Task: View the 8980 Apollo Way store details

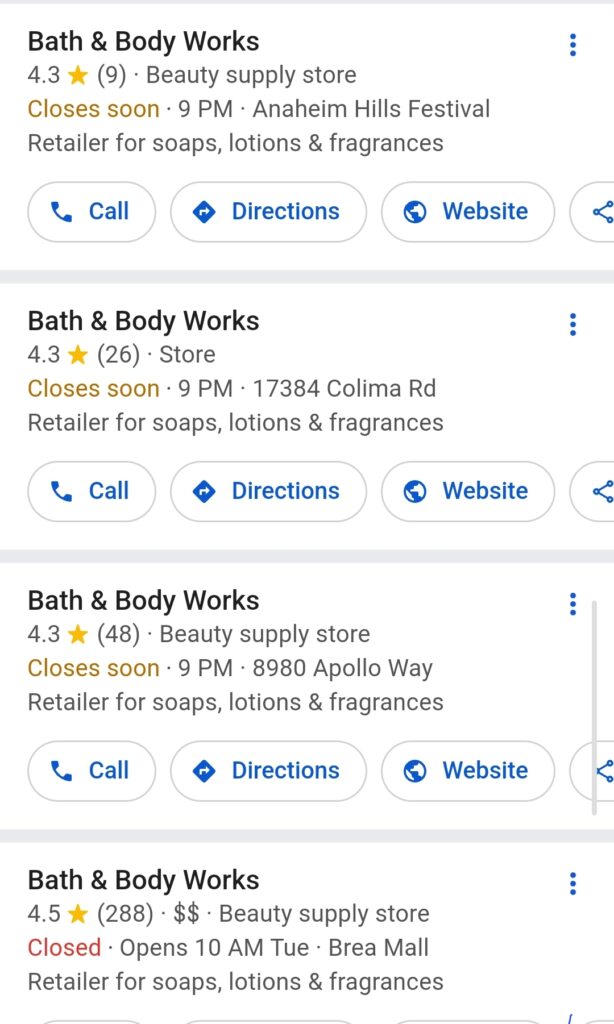Action: point(143,601)
